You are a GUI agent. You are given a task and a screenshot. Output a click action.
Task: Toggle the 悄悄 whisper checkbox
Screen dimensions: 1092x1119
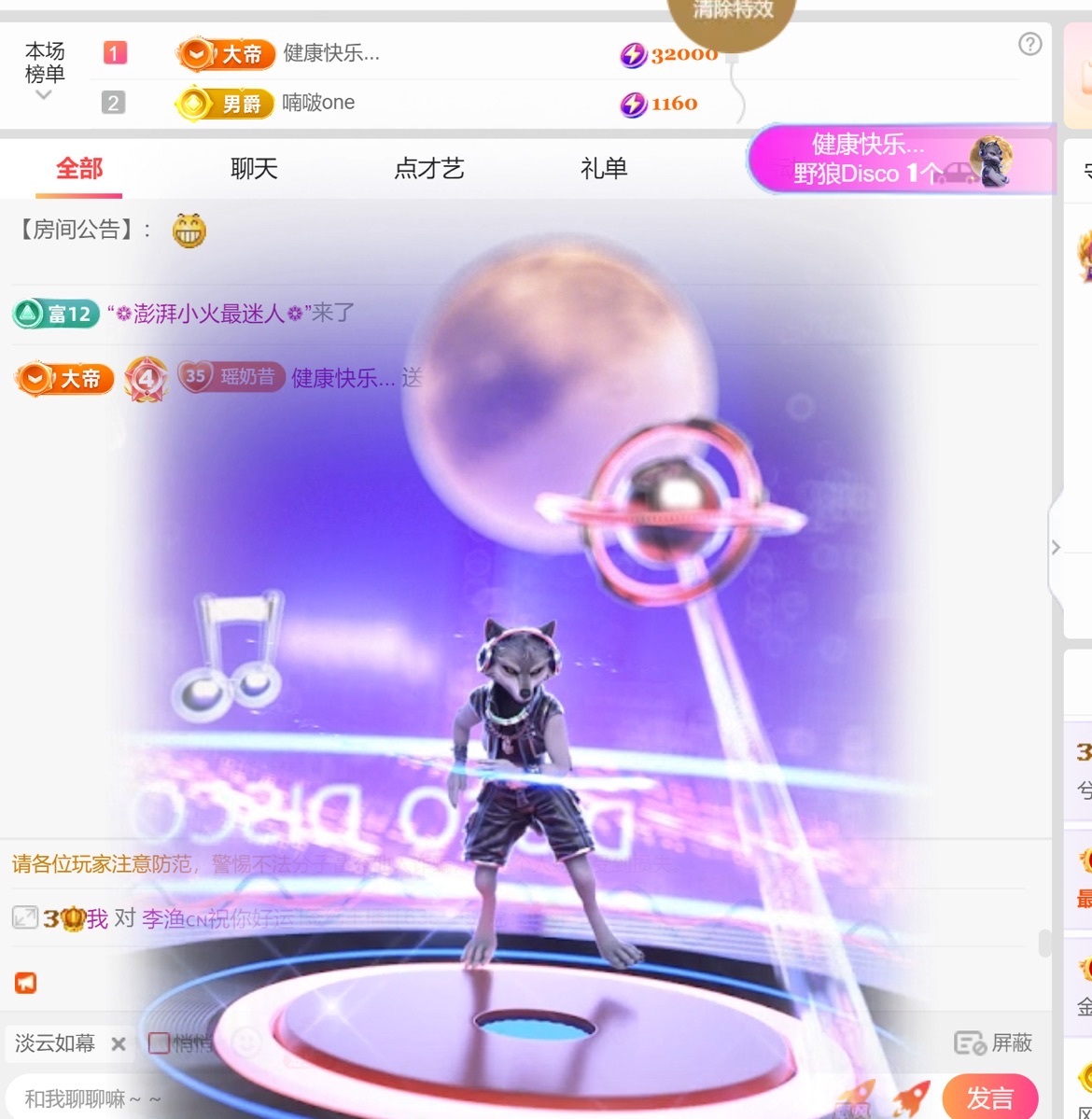tap(159, 1042)
